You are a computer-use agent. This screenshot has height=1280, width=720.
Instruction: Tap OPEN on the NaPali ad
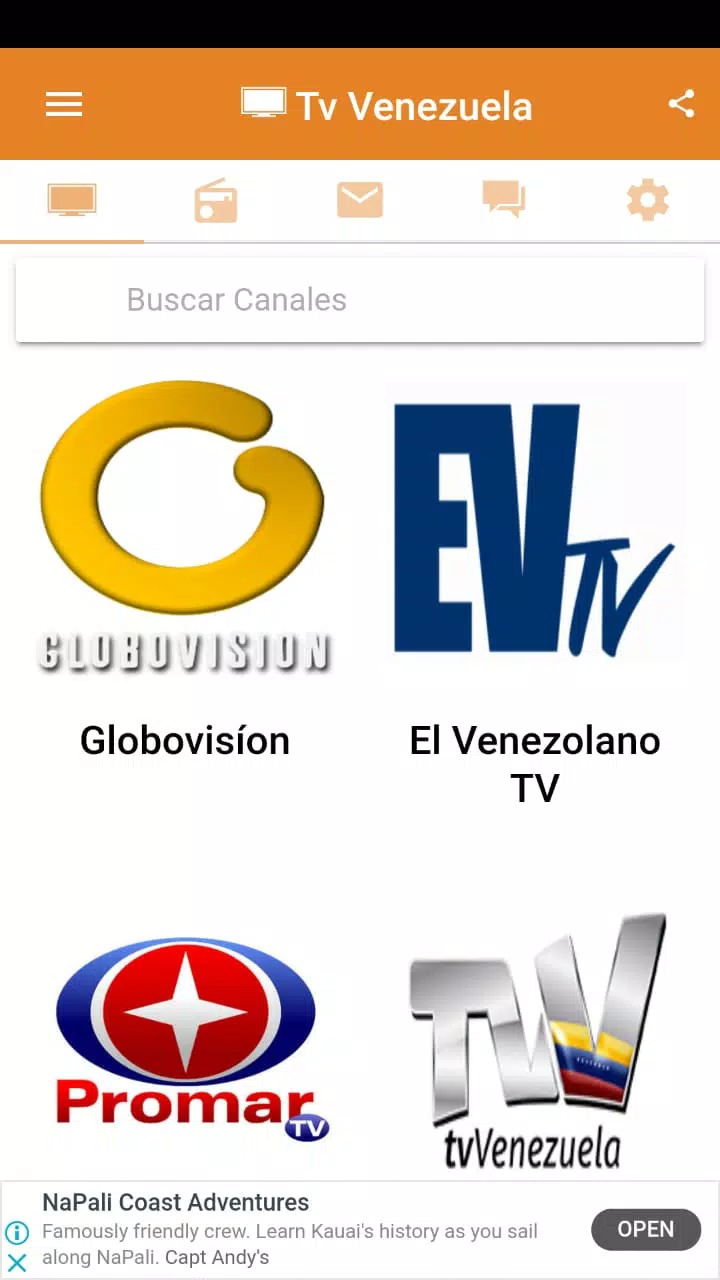pyautogui.click(x=646, y=1230)
